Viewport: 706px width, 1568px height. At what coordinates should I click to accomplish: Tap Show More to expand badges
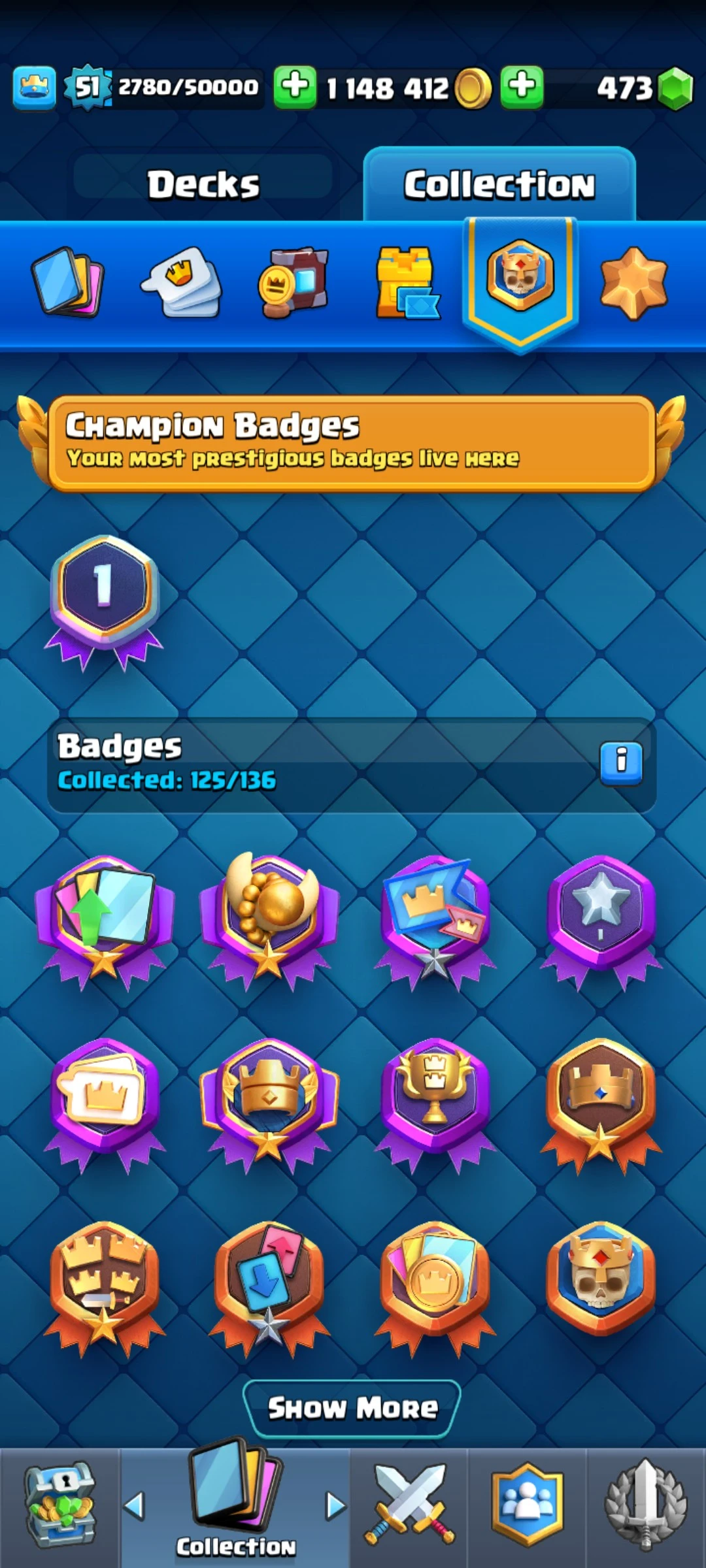tap(352, 1408)
